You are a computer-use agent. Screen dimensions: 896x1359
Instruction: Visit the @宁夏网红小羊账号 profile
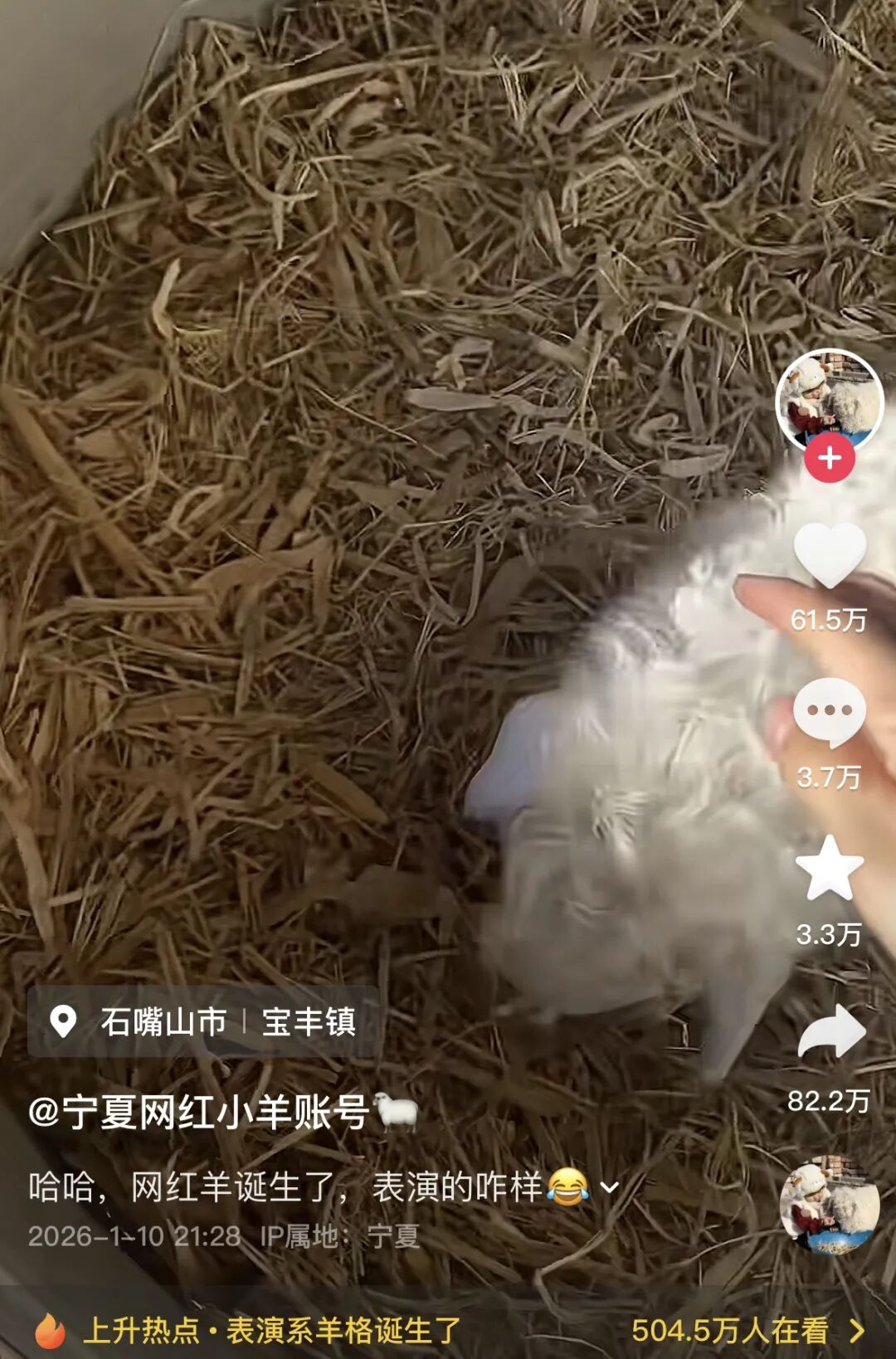click(x=199, y=1112)
